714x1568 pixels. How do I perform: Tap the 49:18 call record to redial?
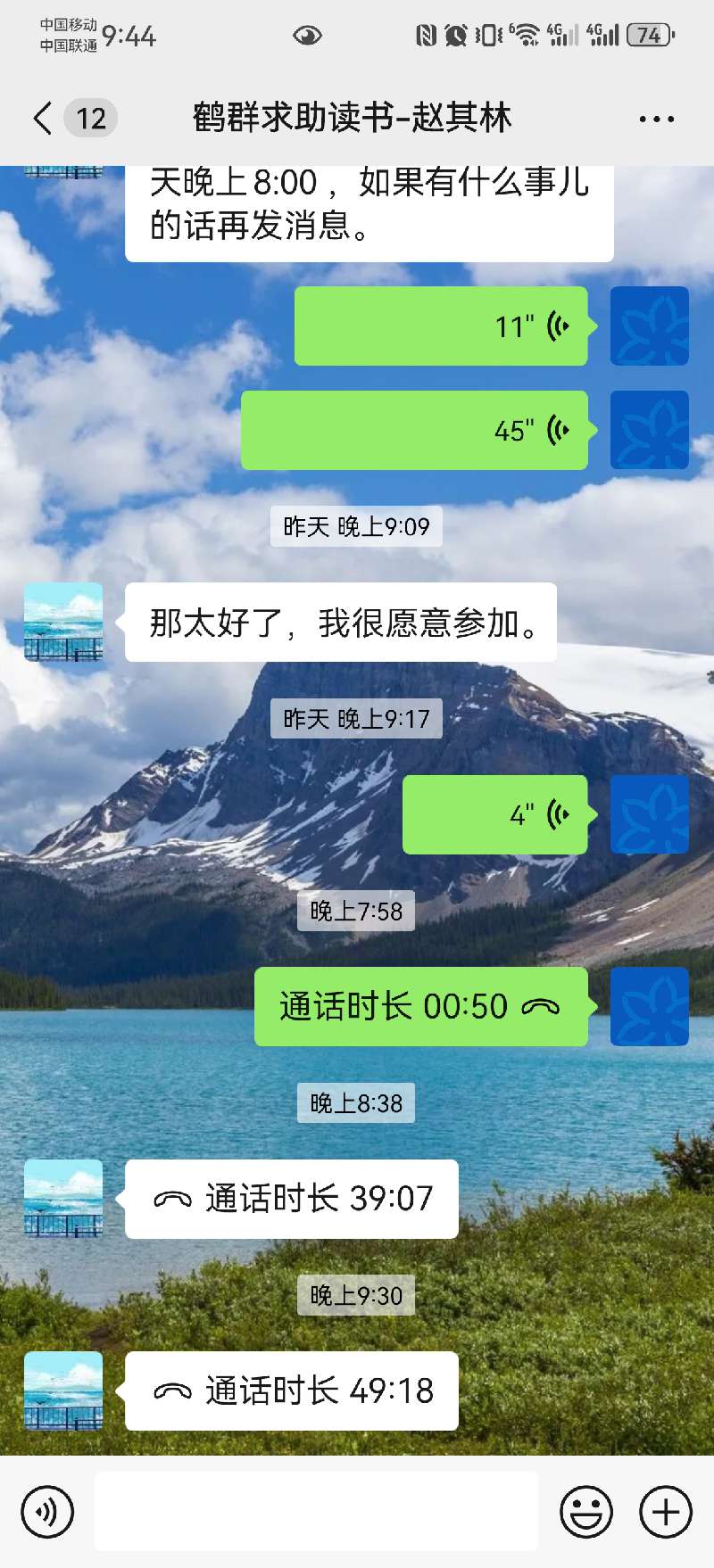[x=292, y=1391]
